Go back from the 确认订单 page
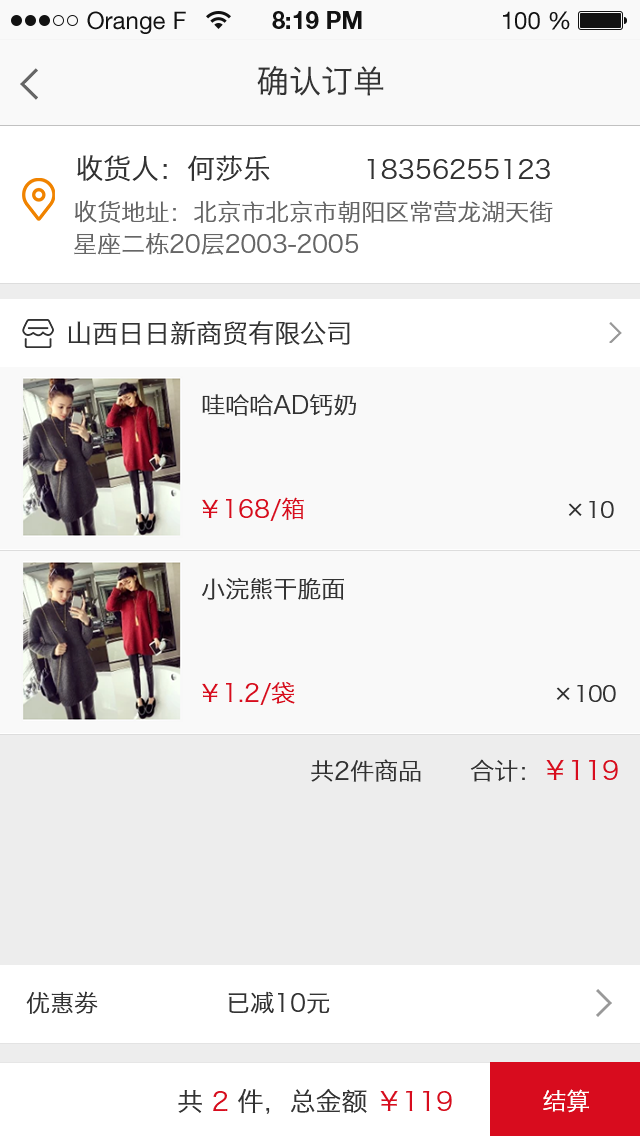 tap(30, 83)
